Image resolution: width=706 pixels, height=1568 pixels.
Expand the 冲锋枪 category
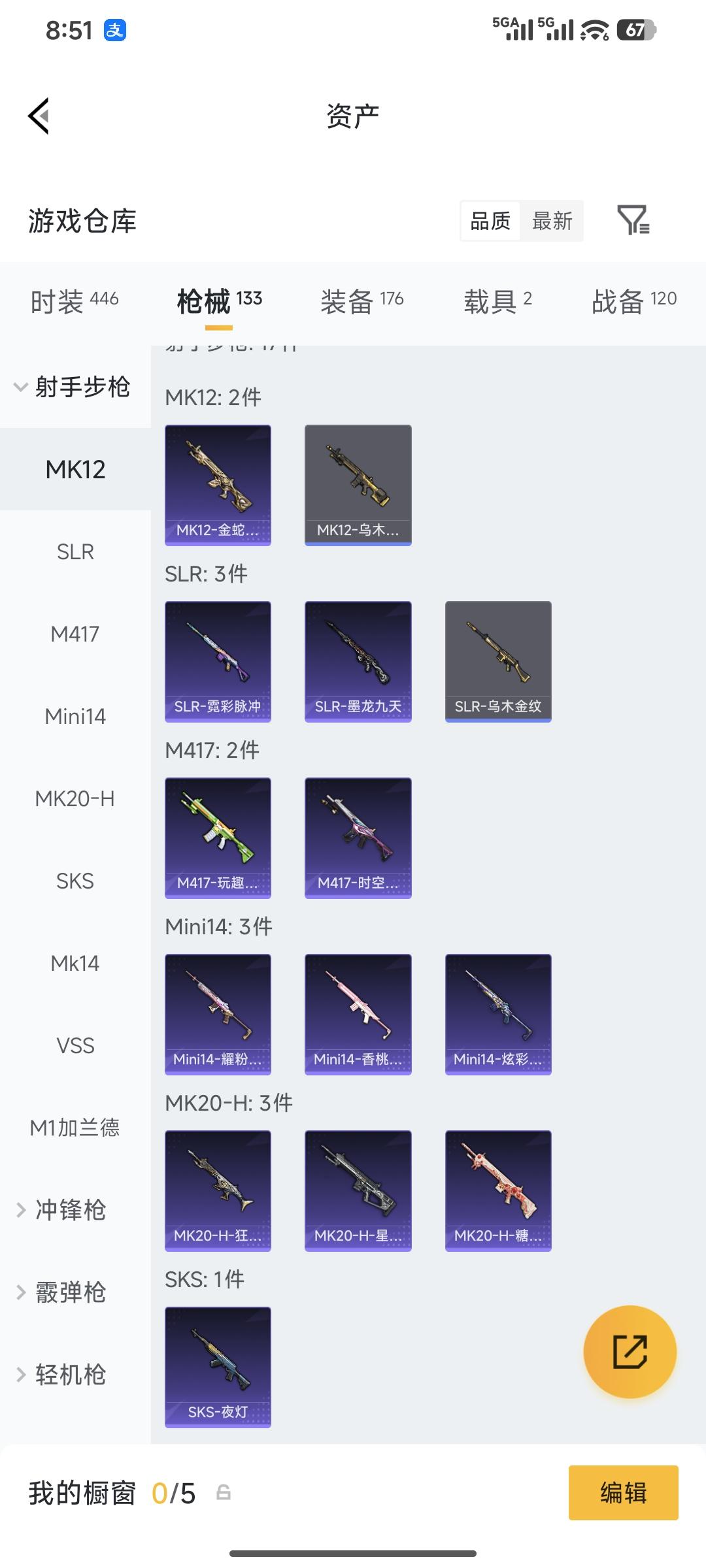[70, 1210]
